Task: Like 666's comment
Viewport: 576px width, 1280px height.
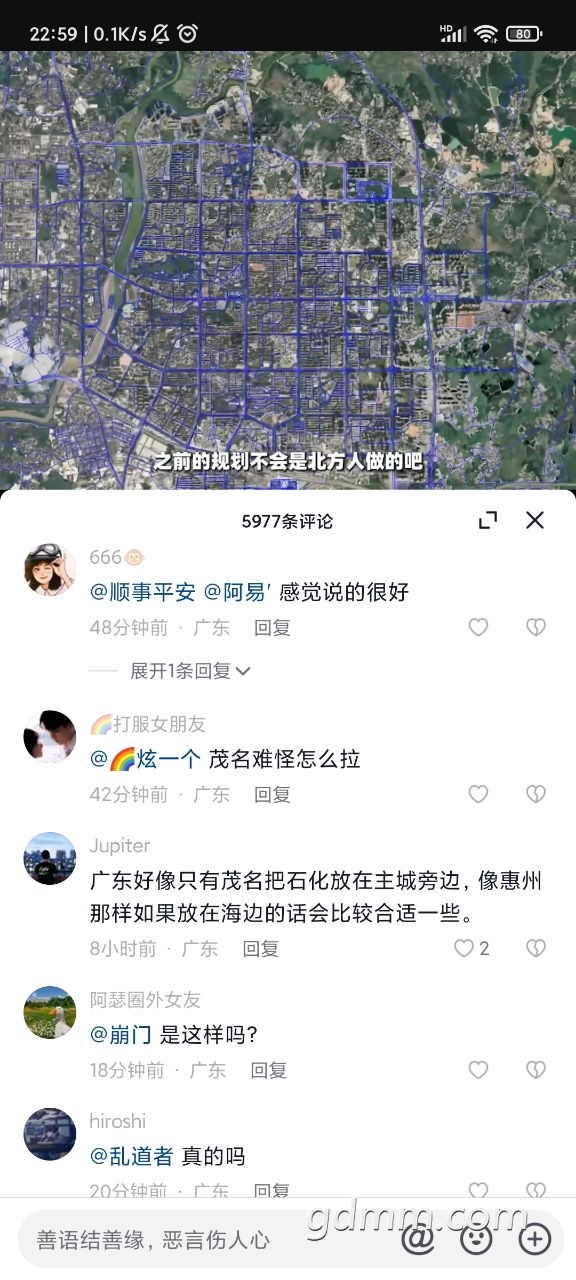Action: click(x=479, y=627)
